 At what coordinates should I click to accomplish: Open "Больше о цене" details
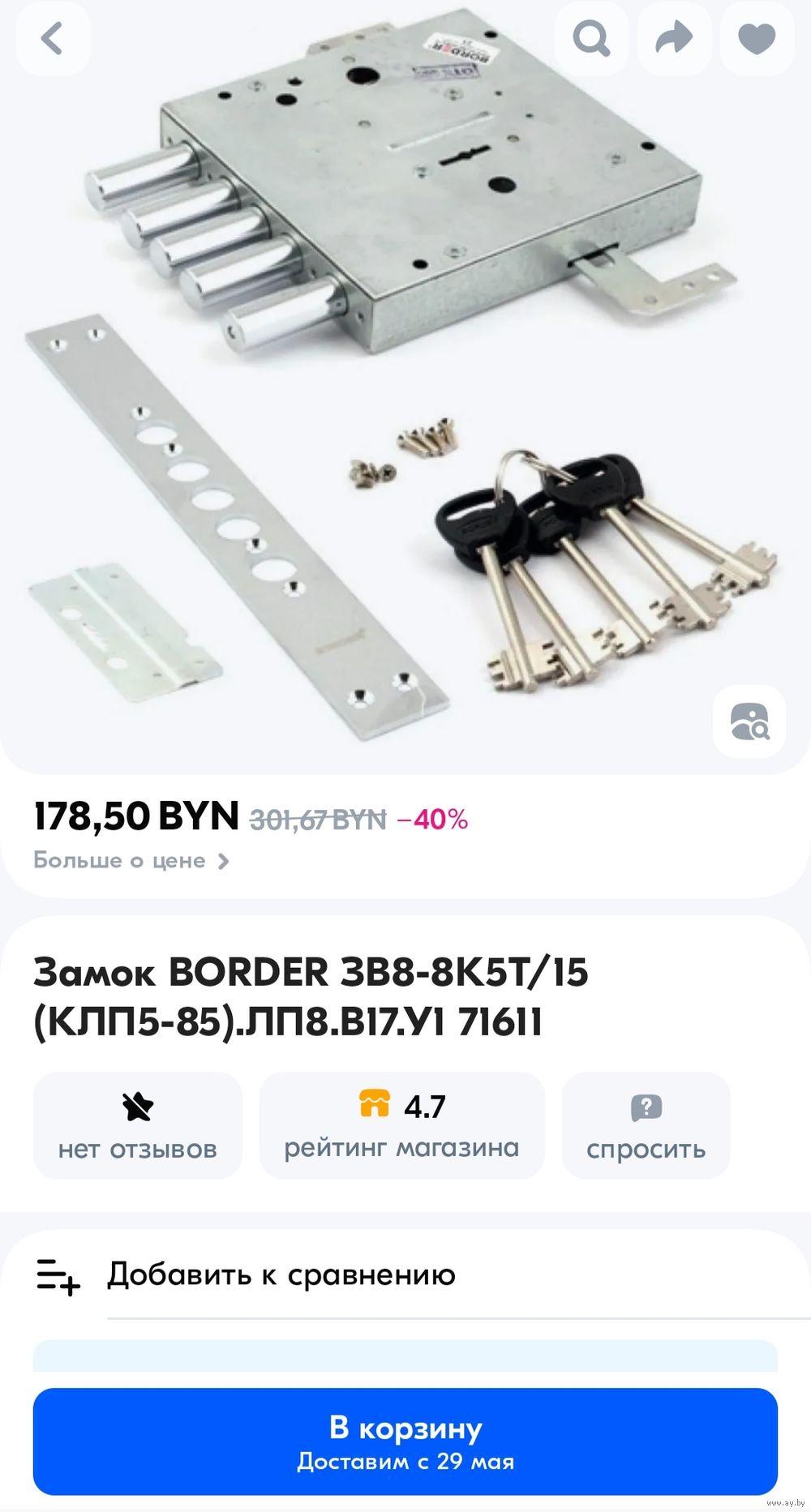131,860
